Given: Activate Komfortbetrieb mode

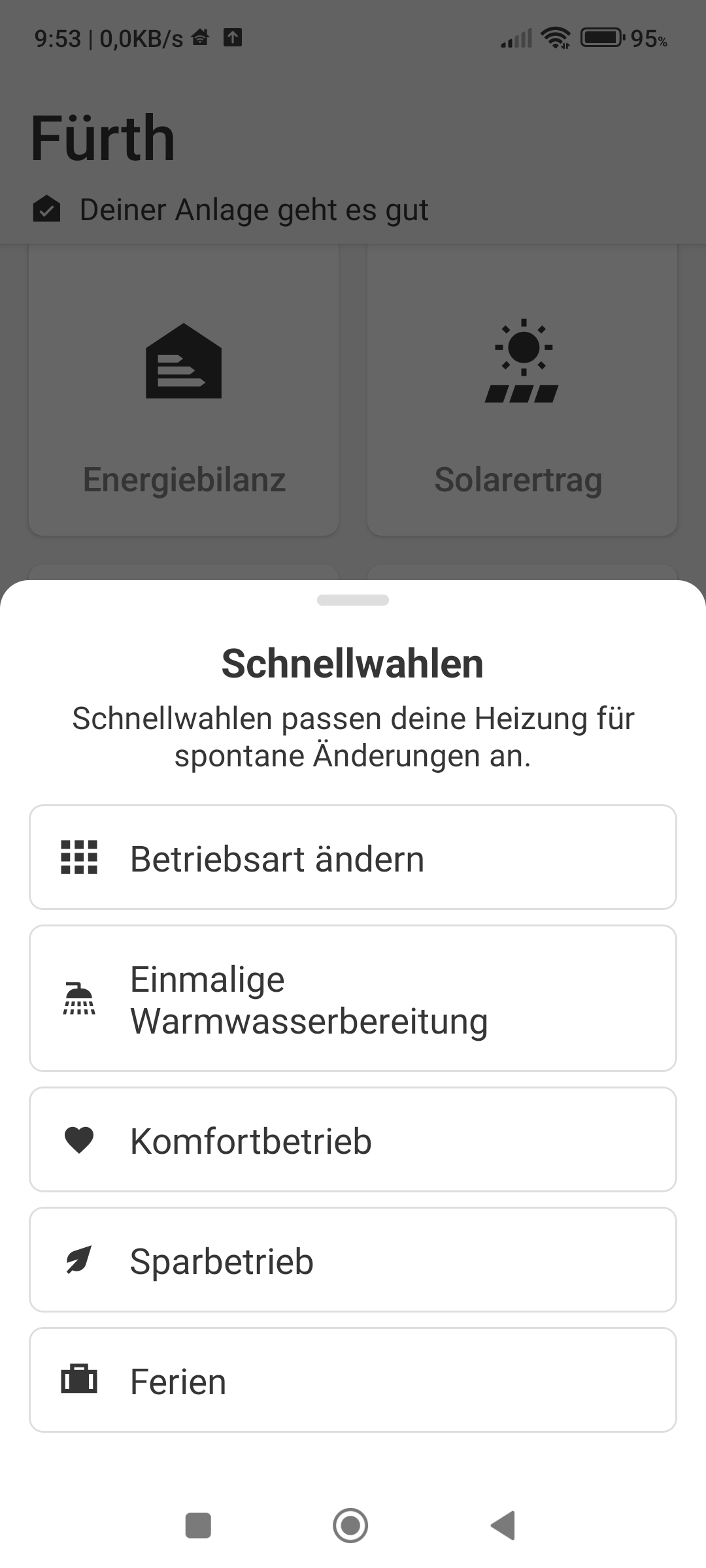Looking at the screenshot, I should [353, 1140].
